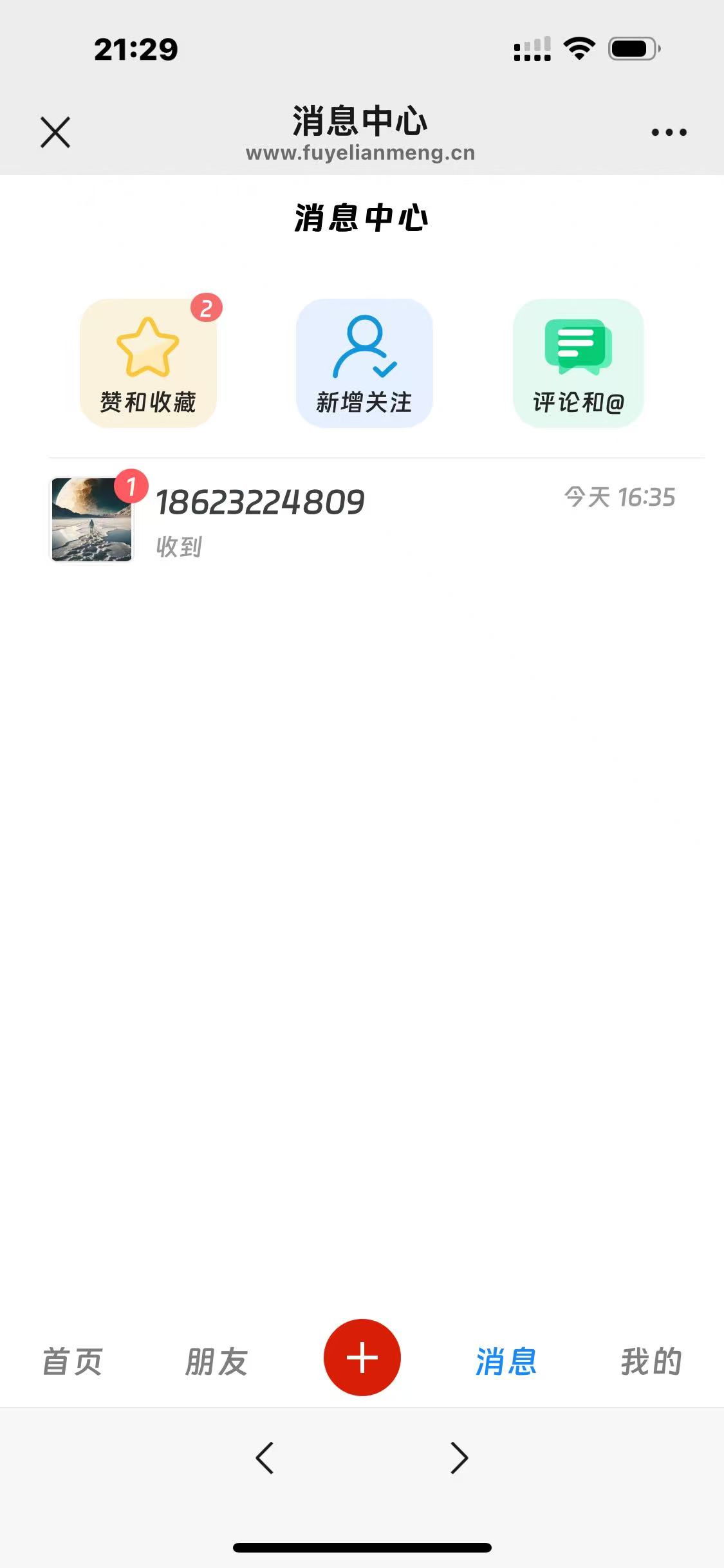
Task: Tap the red plus publish button
Action: [x=362, y=1358]
